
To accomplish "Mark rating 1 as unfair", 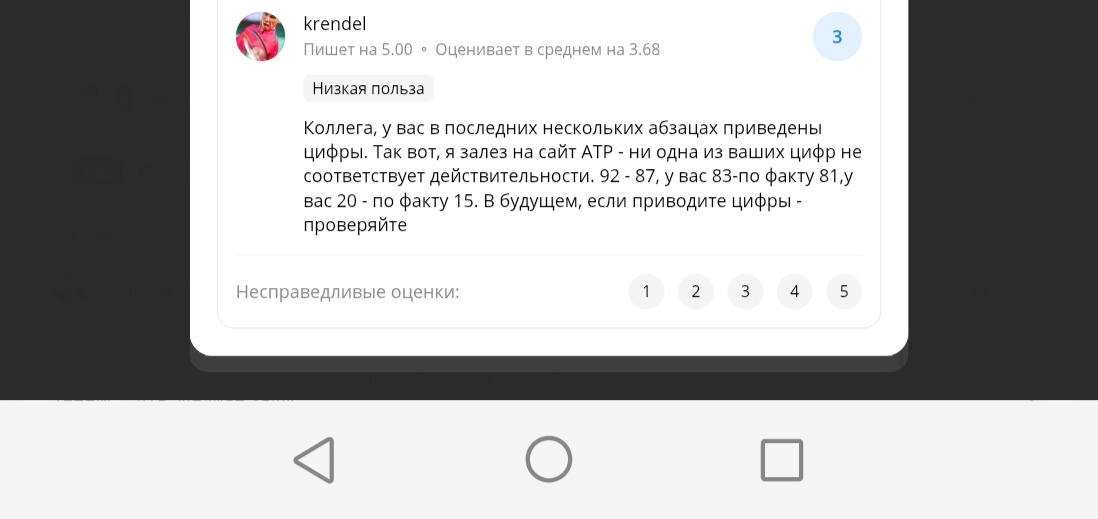I will click(x=646, y=291).
